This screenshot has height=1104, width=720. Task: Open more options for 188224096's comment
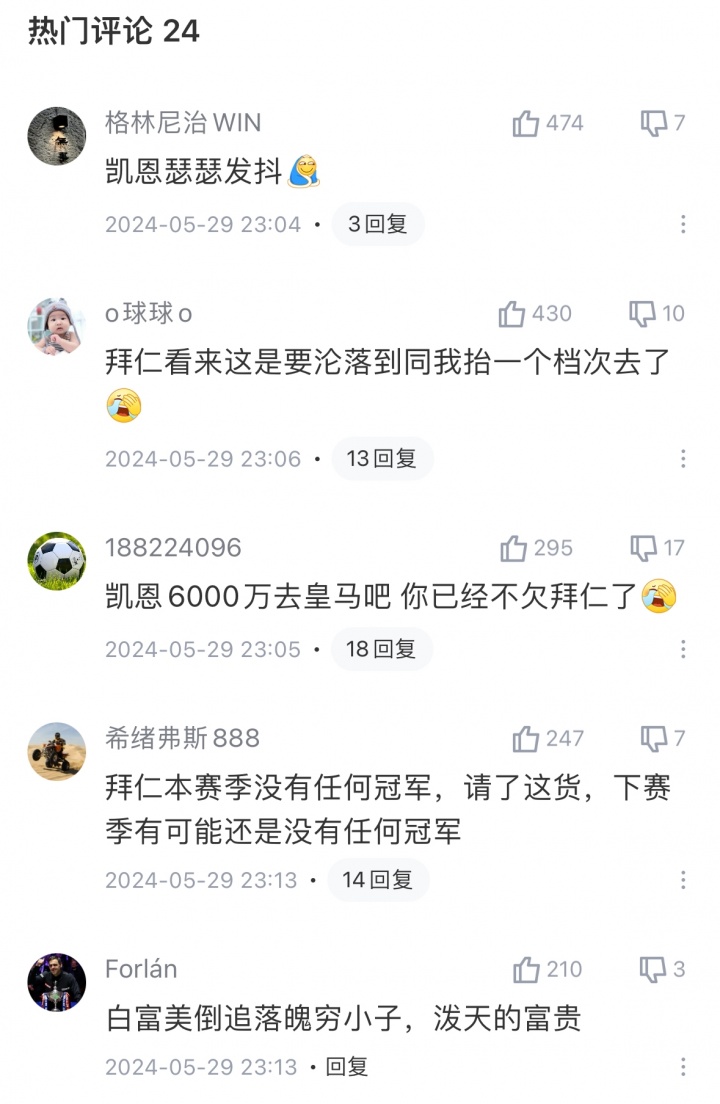click(x=683, y=649)
